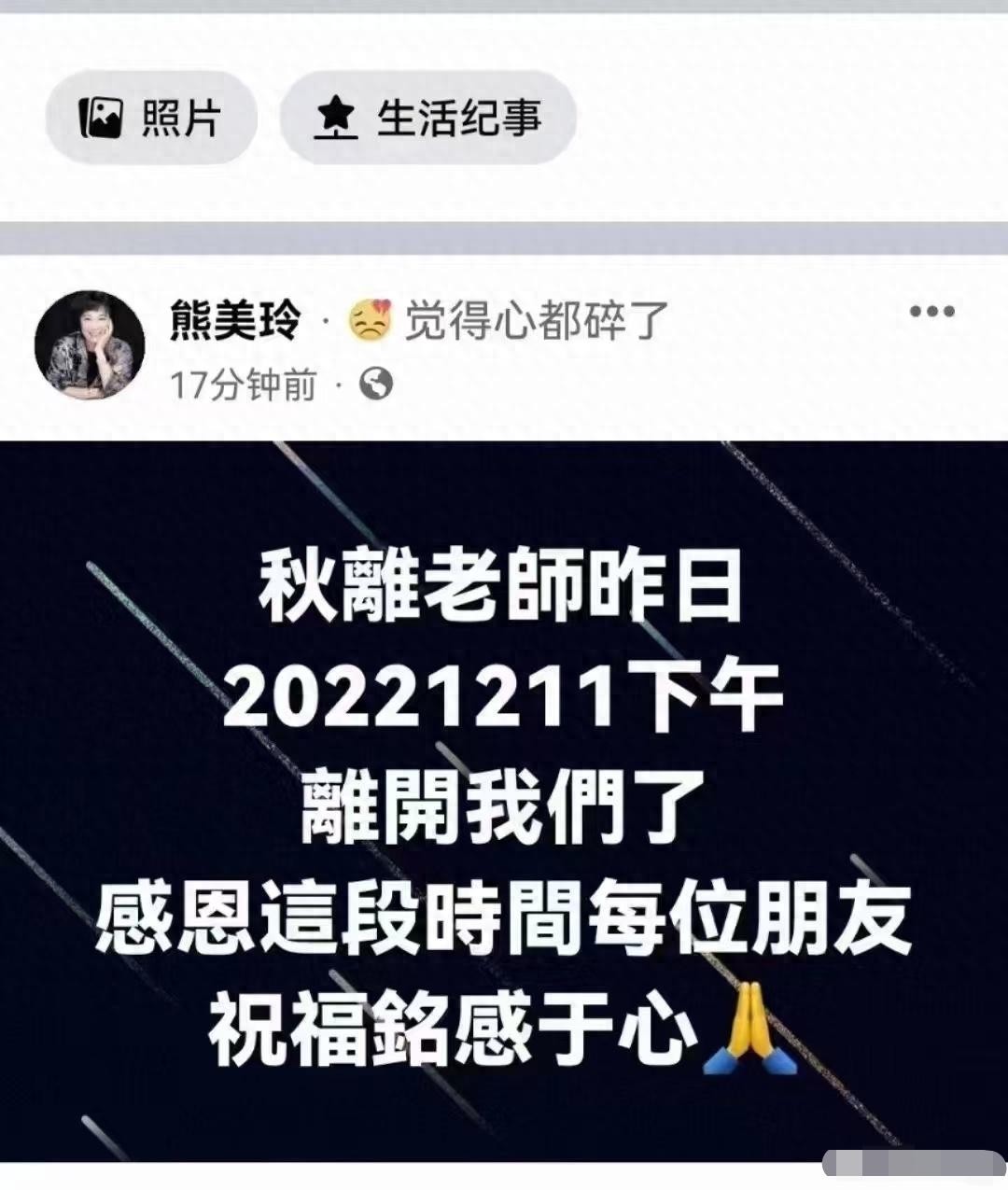Open 熊美玲's profile picture
This screenshot has height=1190, width=1008.
pos(90,344)
